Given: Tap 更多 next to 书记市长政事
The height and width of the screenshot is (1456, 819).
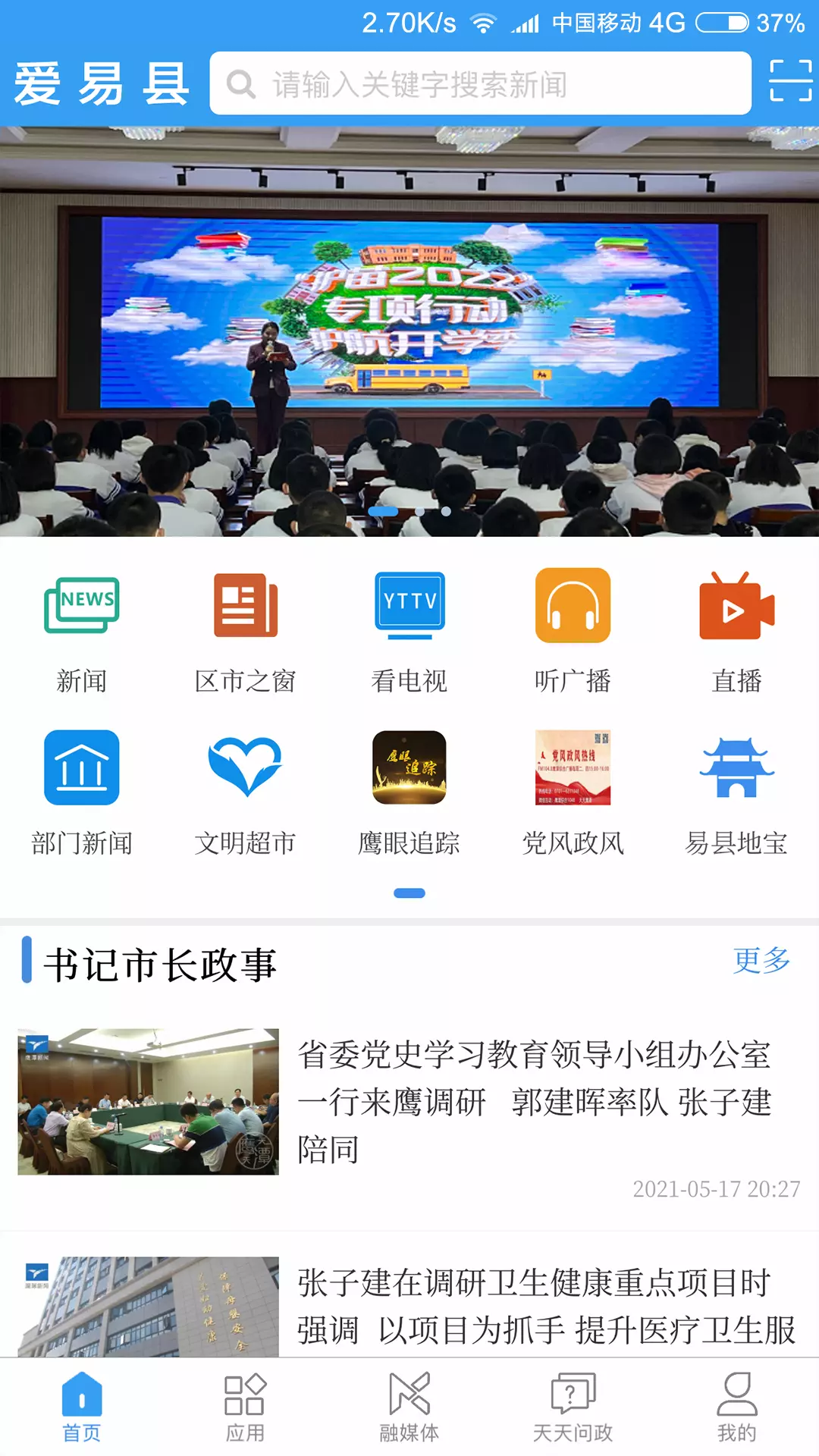Looking at the screenshot, I should click(761, 960).
